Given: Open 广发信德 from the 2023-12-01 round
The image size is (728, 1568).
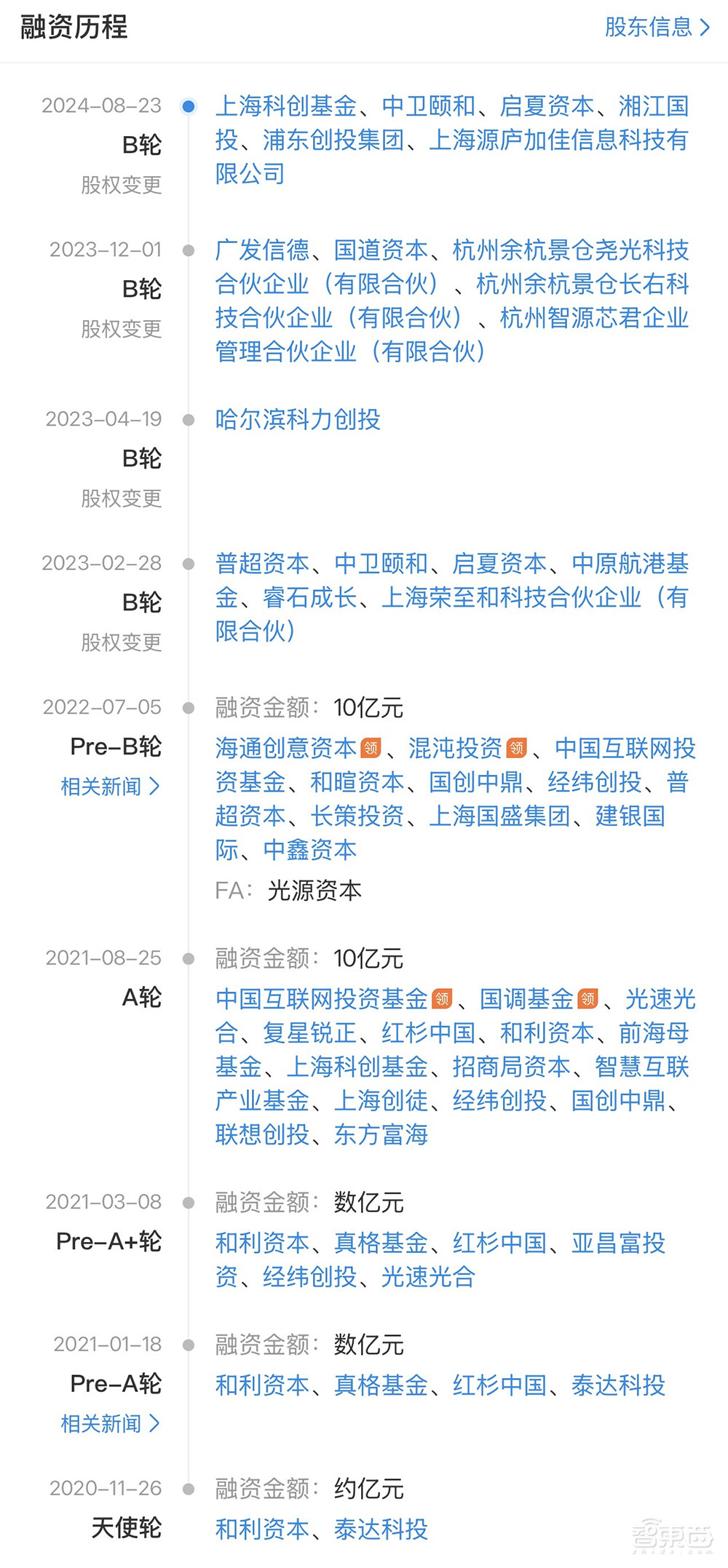Looking at the screenshot, I should 262,250.
